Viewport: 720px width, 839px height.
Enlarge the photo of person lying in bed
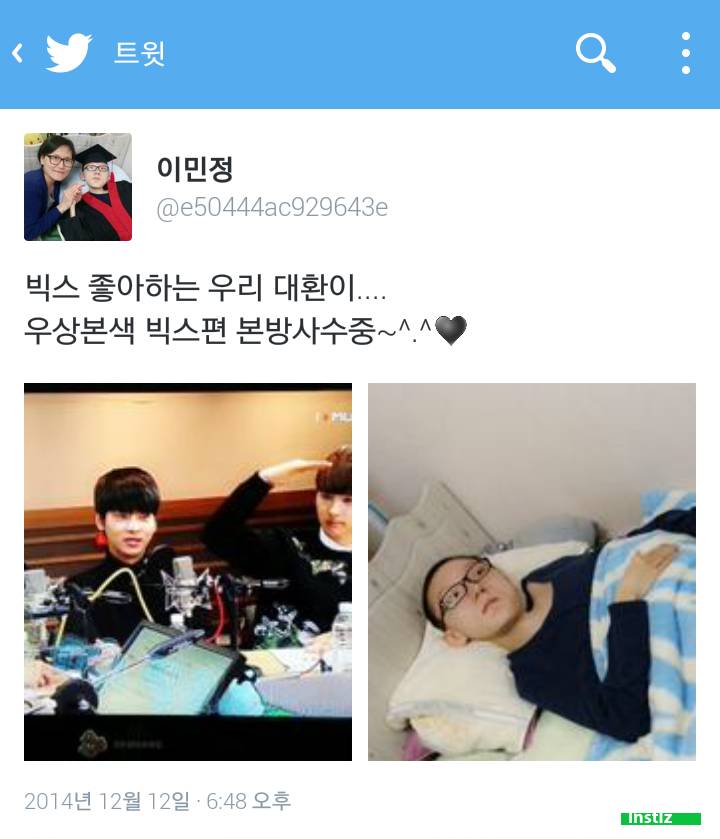pos(532,571)
